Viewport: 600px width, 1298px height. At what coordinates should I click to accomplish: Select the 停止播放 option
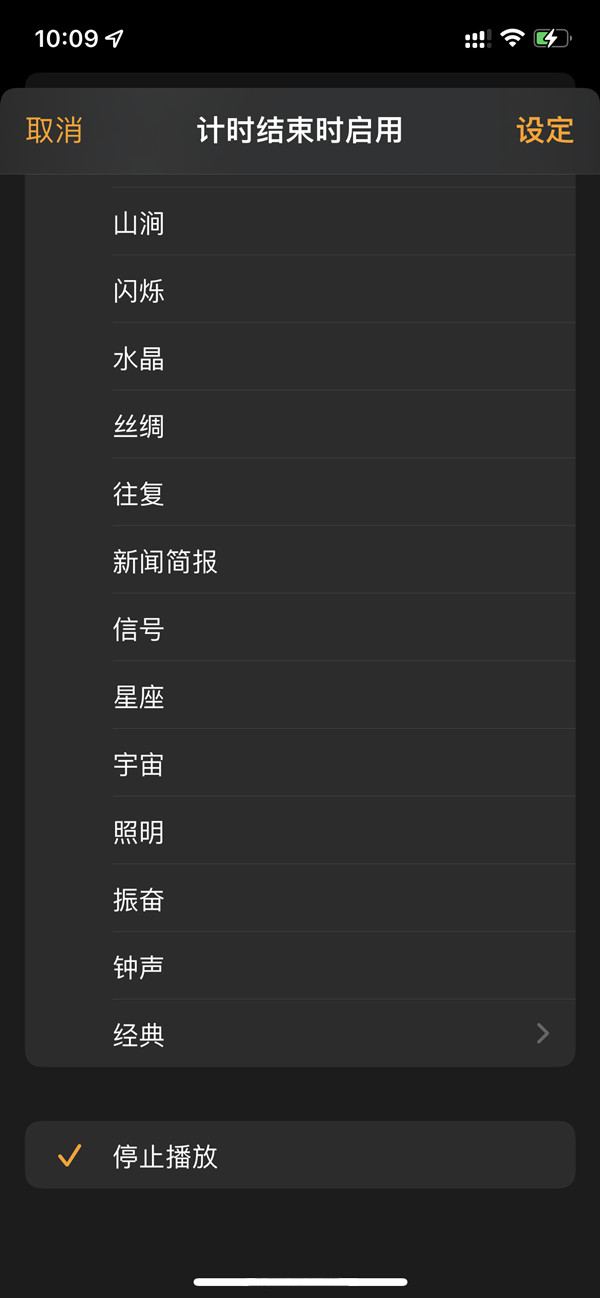pyautogui.click(x=300, y=1157)
